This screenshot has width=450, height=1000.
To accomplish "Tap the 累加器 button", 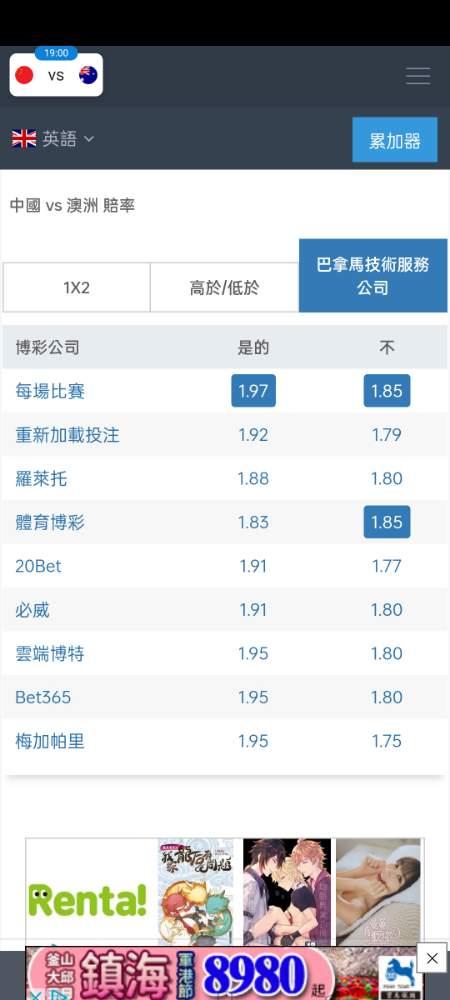I will tap(395, 140).
